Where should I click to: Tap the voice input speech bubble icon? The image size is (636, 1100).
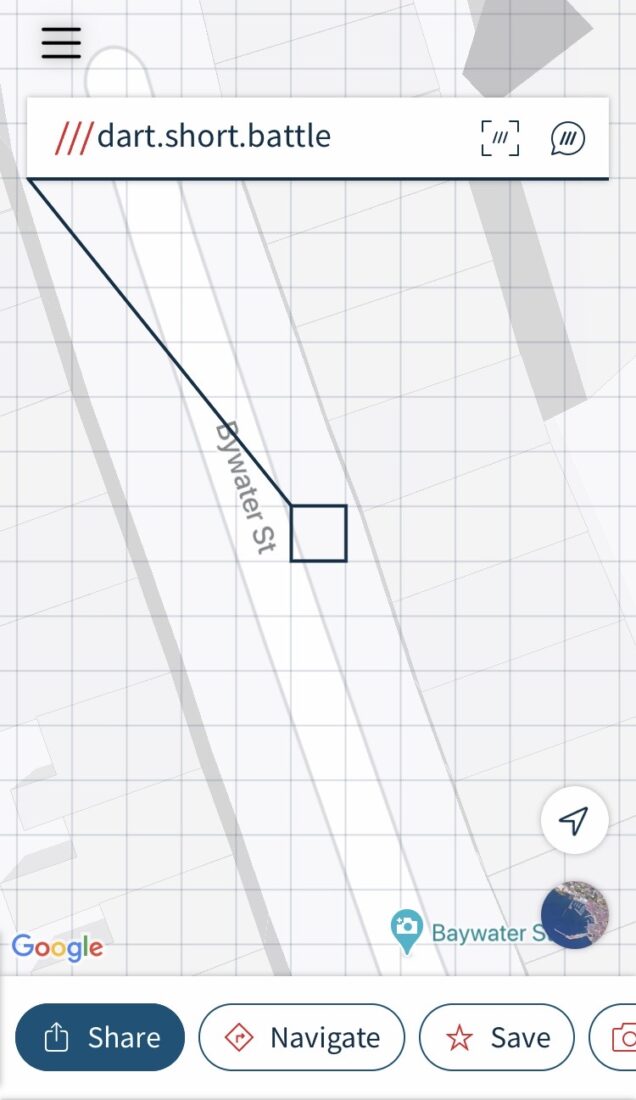coord(568,138)
